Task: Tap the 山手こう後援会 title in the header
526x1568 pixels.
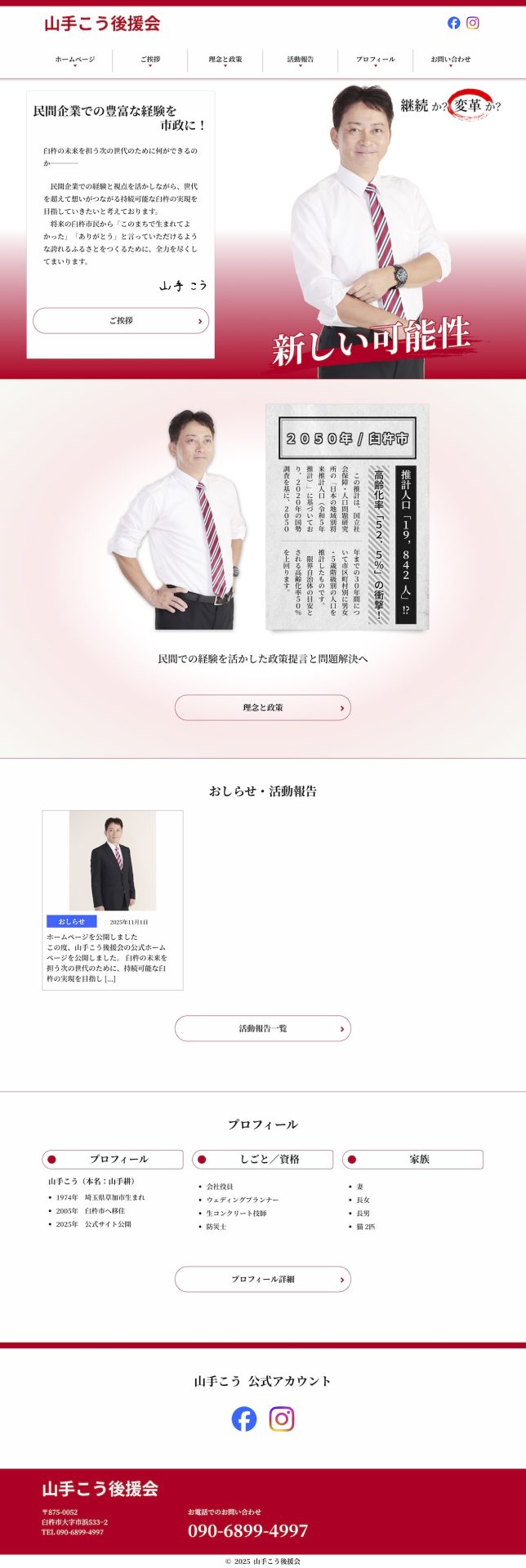Action: pos(102,24)
